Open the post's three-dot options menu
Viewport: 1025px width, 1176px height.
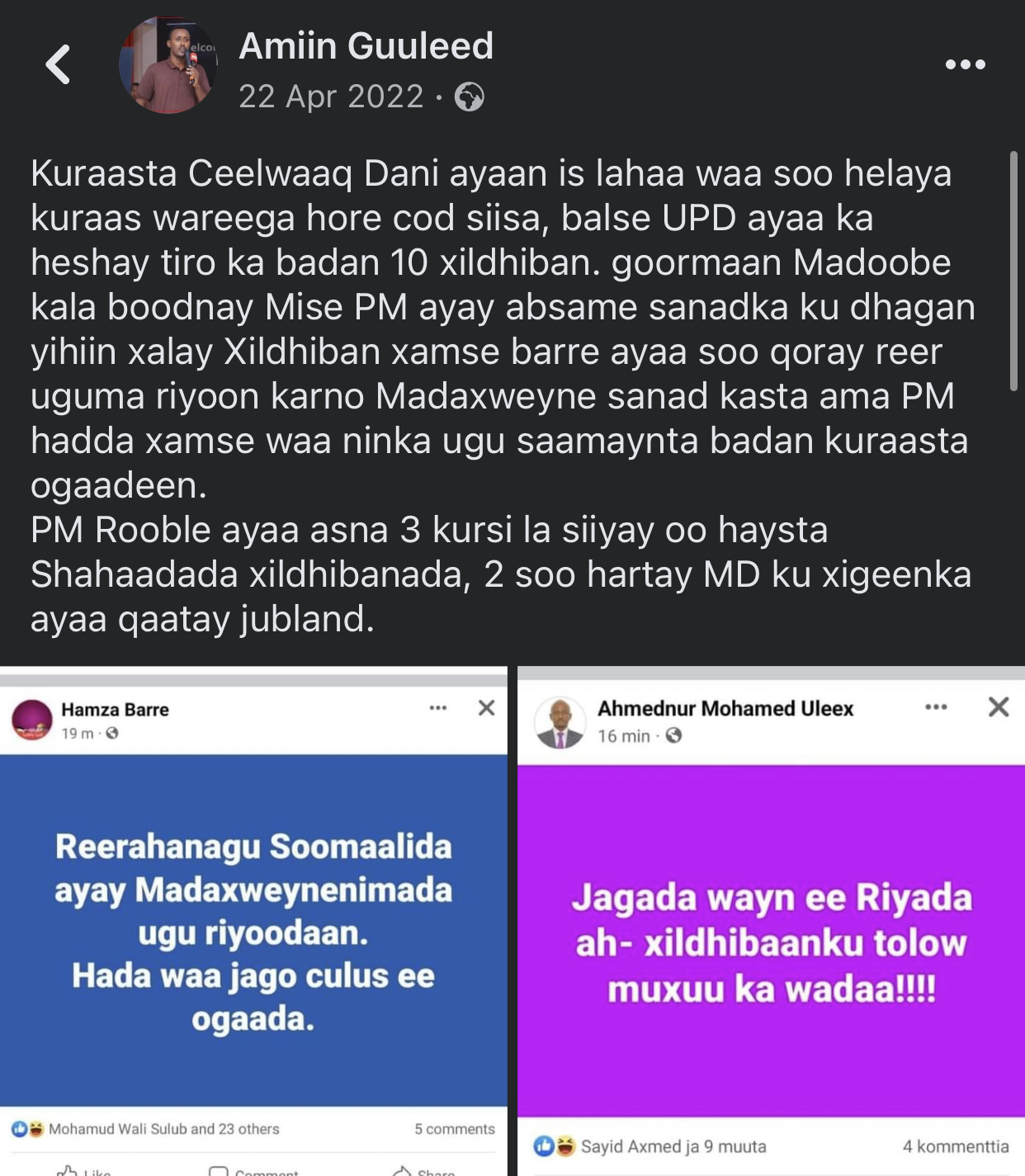(965, 64)
